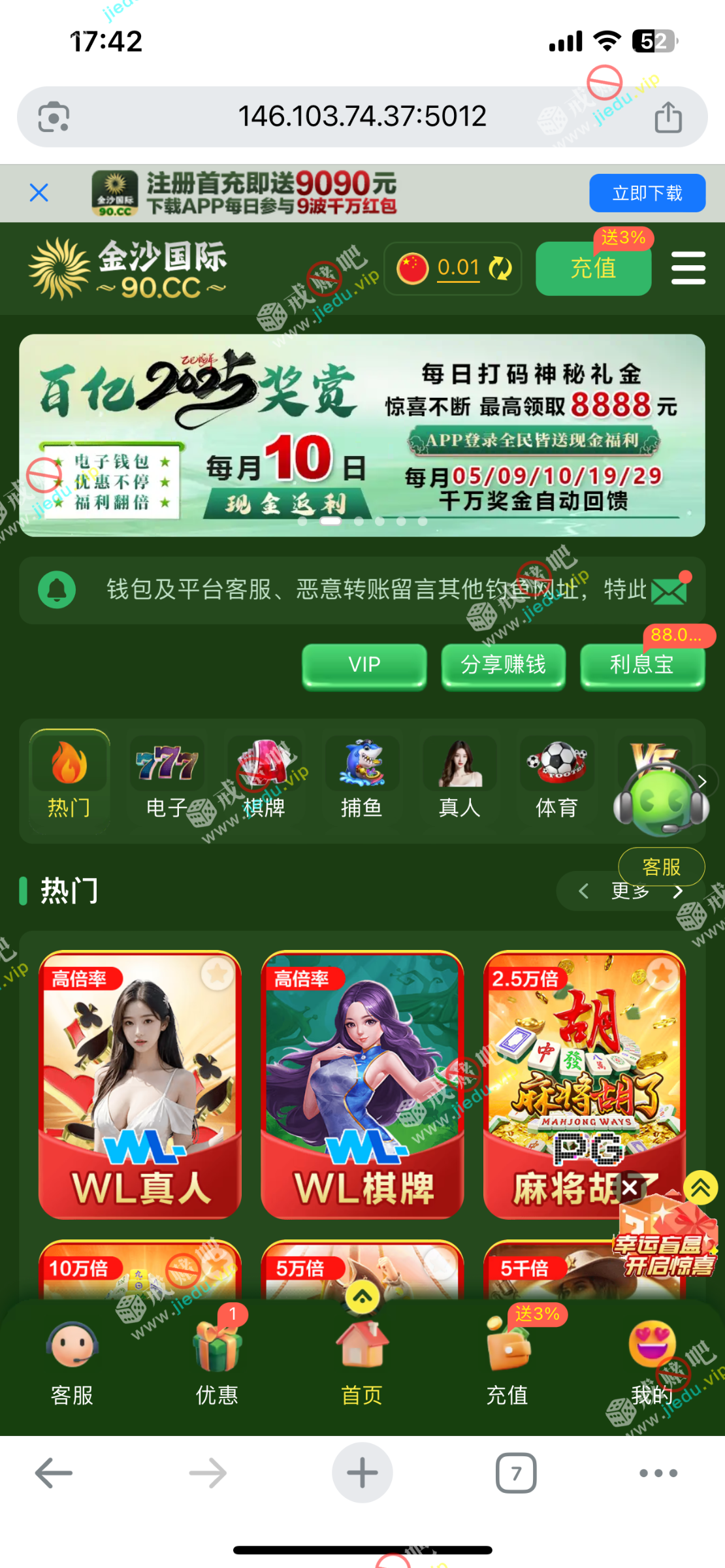Open the browser tabs switcher
Viewport: 725px width, 1568px height.
tap(516, 1473)
